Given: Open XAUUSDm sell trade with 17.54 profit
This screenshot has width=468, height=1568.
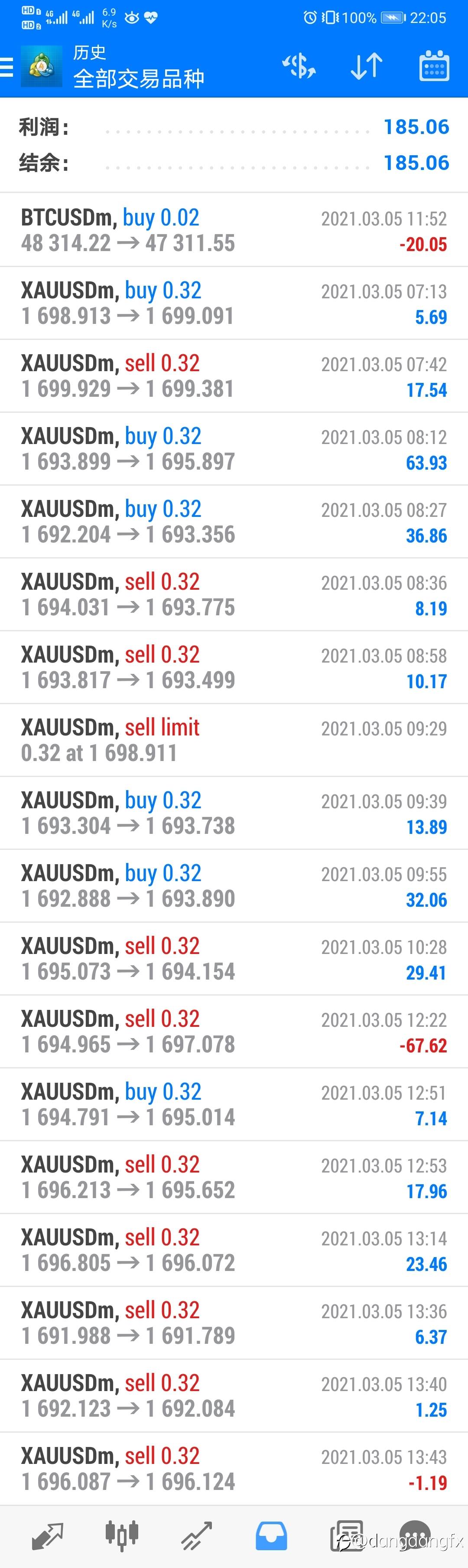Looking at the screenshot, I should point(234,376).
